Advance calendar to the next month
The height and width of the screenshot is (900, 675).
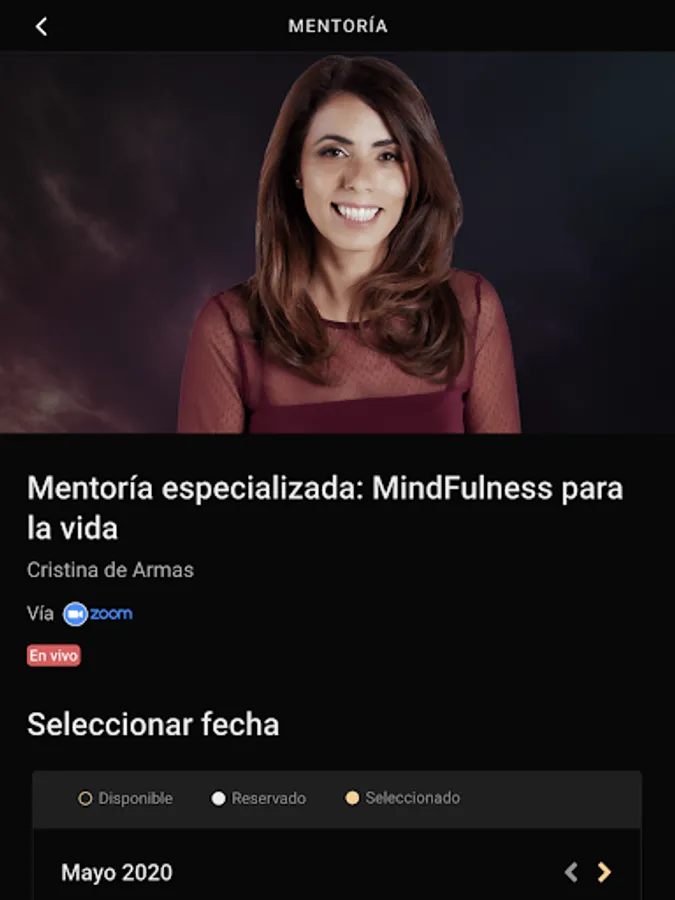(x=604, y=872)
